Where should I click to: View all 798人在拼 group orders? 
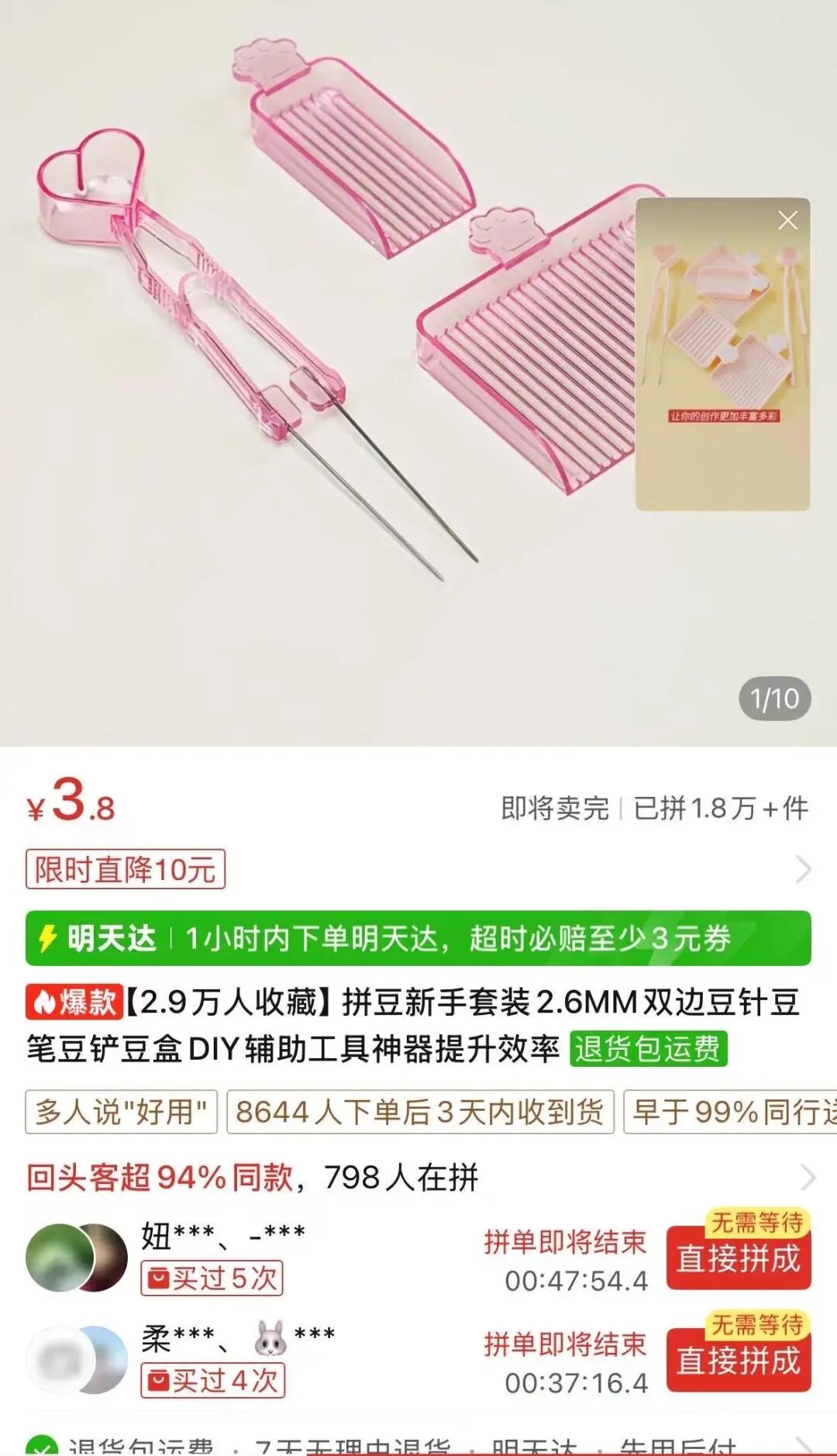click(806, 1178)
